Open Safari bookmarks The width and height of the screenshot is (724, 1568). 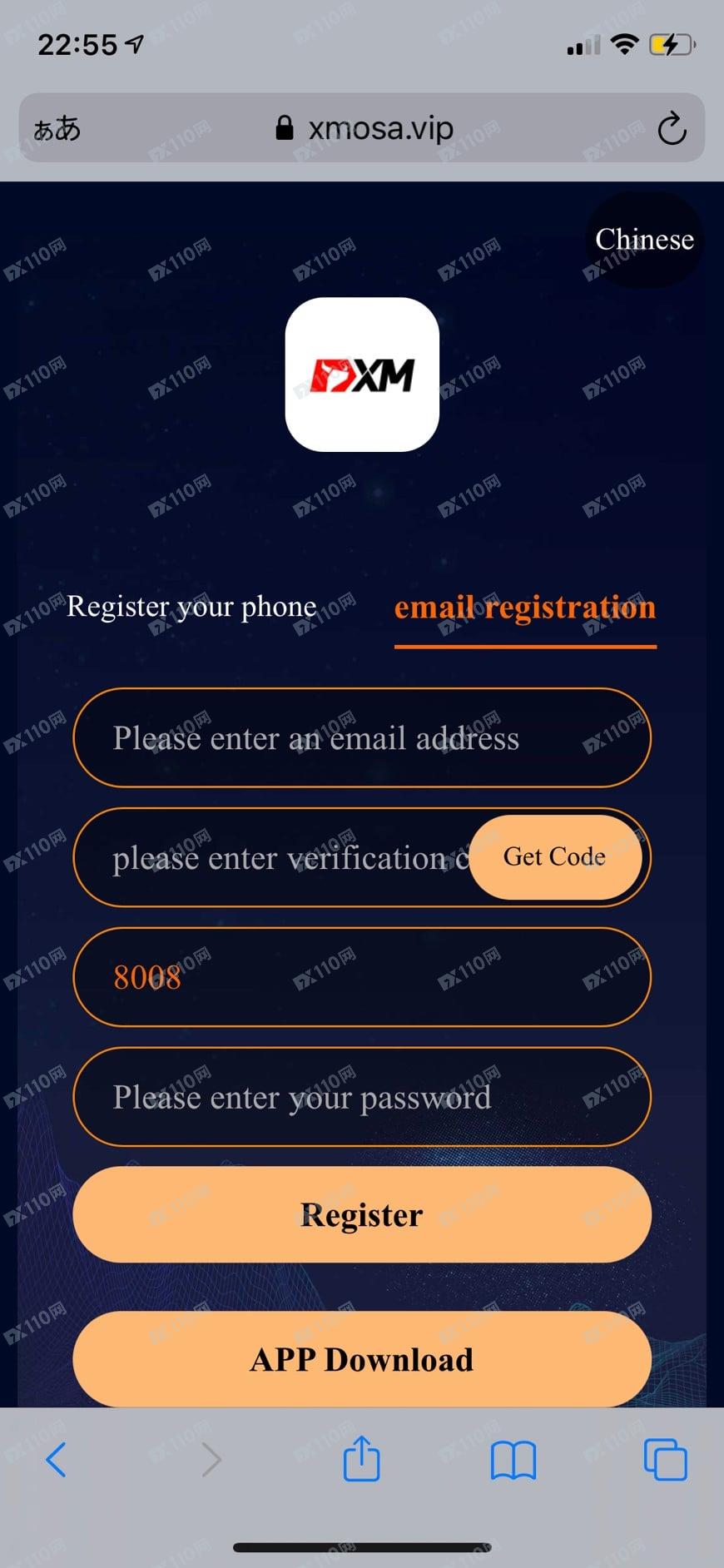tap(513, 1460)
